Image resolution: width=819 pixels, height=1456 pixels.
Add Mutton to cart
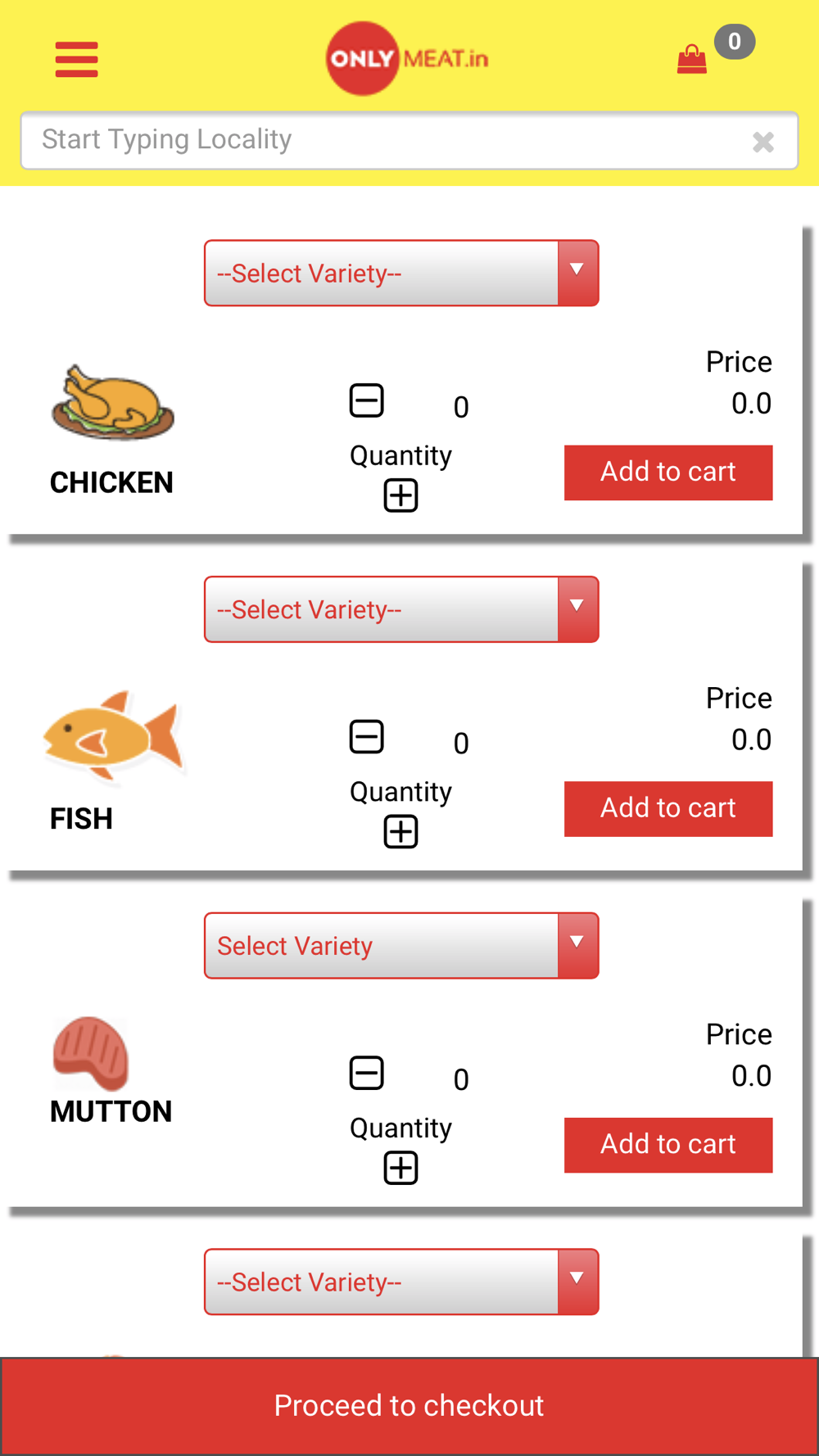668,1145
